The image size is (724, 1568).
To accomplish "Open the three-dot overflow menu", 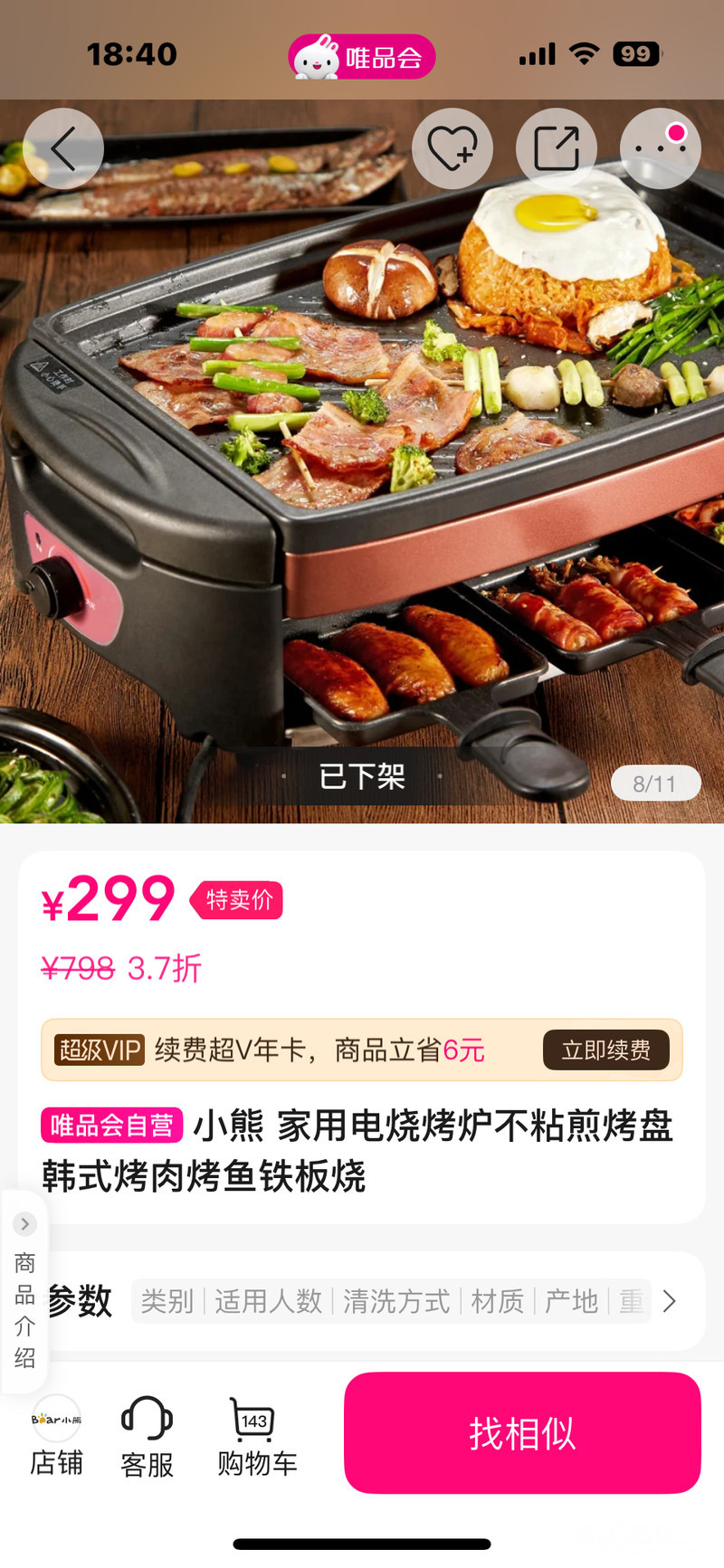I will coord(660,148).
